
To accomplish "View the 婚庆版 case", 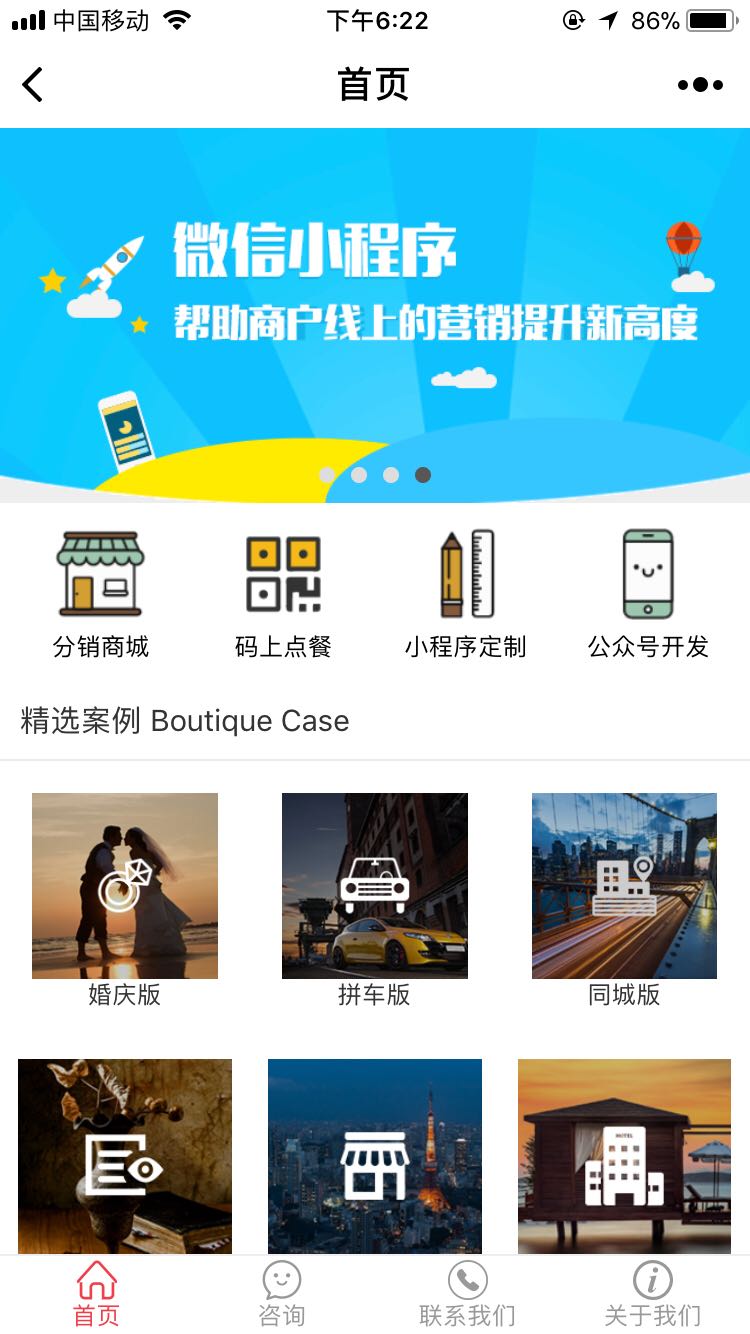I will pos(124,887).
